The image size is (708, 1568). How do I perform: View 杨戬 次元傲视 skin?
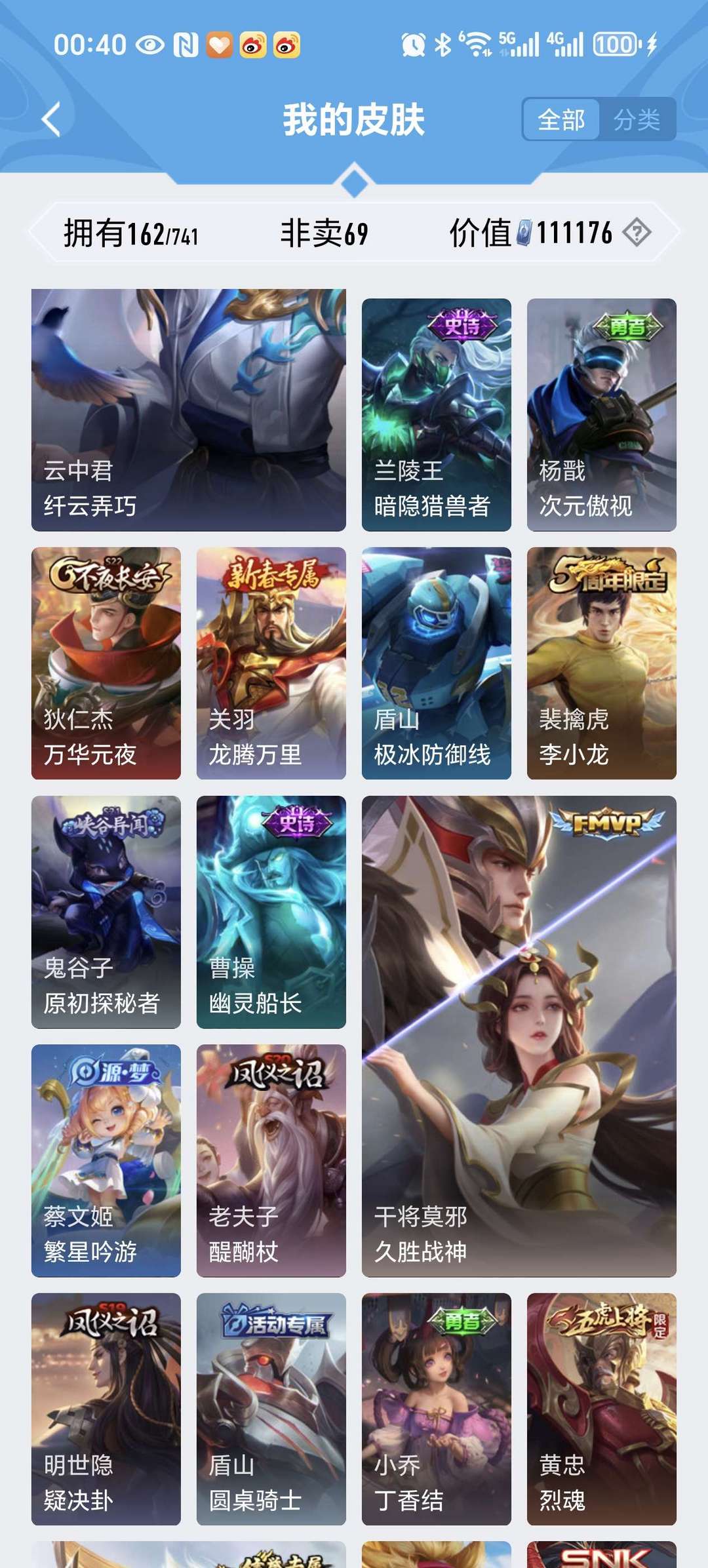point(601,414)
